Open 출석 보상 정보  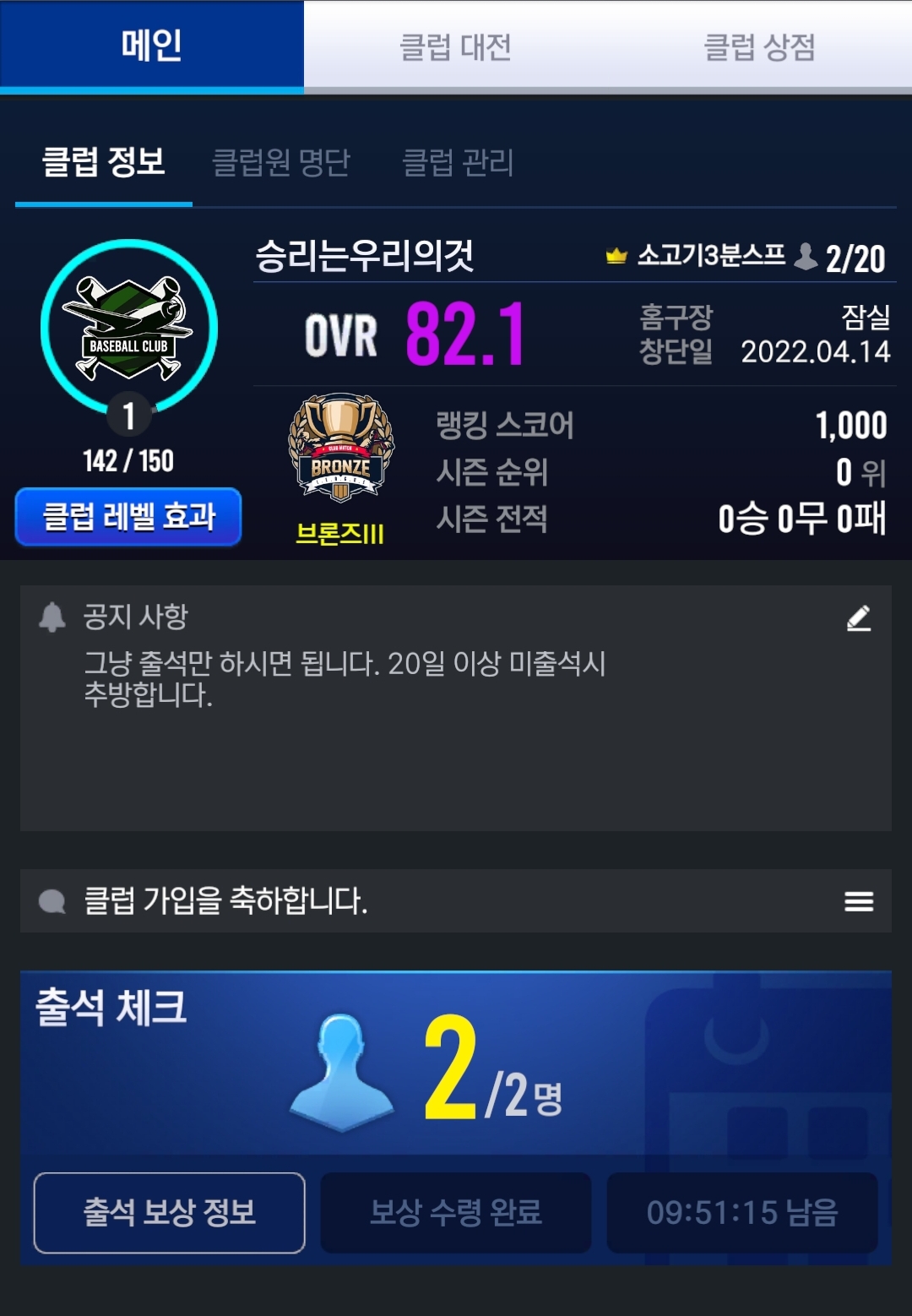[x=169, y=1212]
